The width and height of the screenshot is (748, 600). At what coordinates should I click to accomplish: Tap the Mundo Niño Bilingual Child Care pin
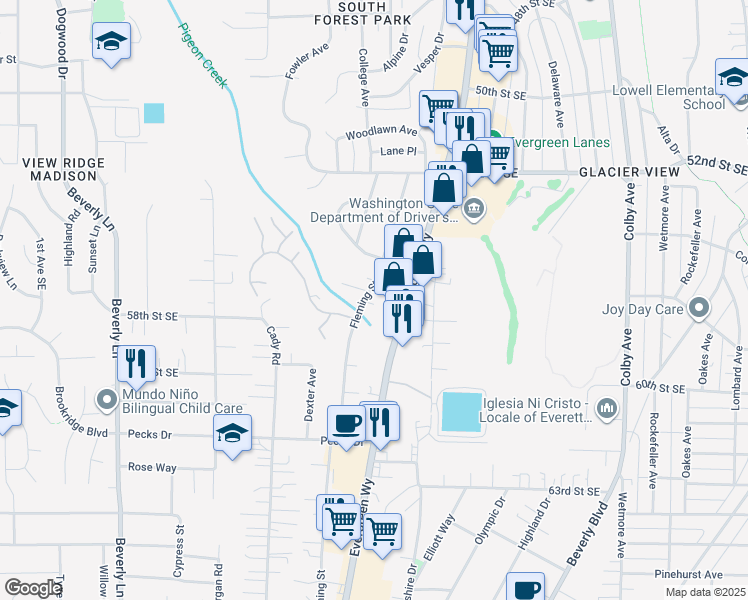click(107, 400)
